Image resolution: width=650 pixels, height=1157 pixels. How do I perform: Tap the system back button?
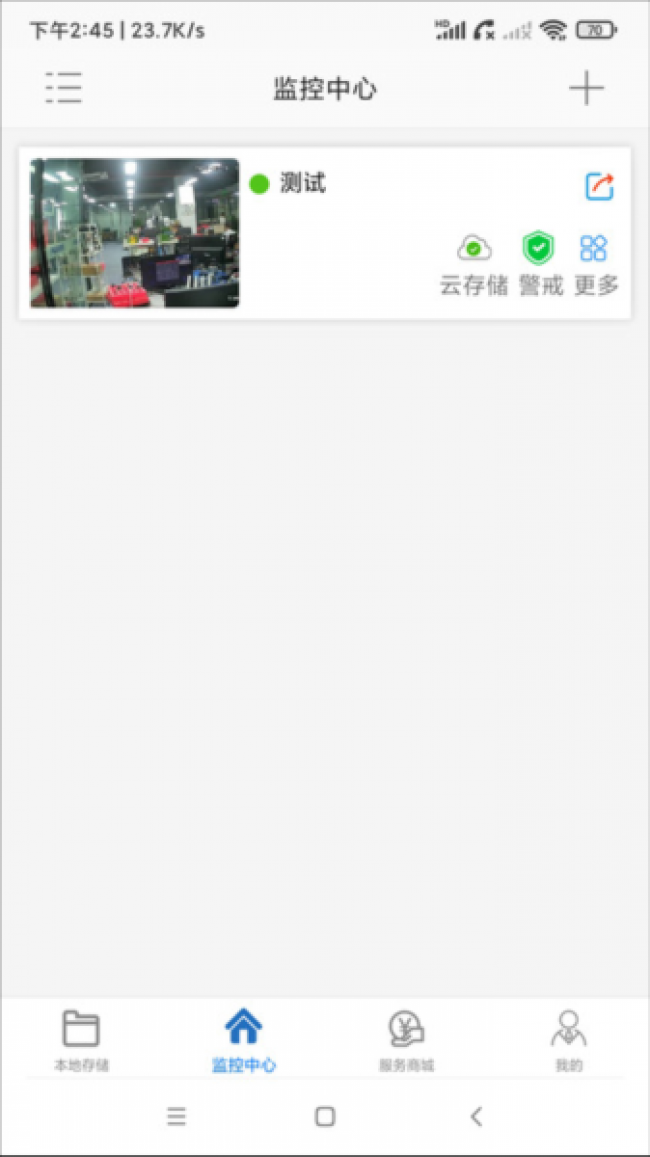[x=477, y=1116]
